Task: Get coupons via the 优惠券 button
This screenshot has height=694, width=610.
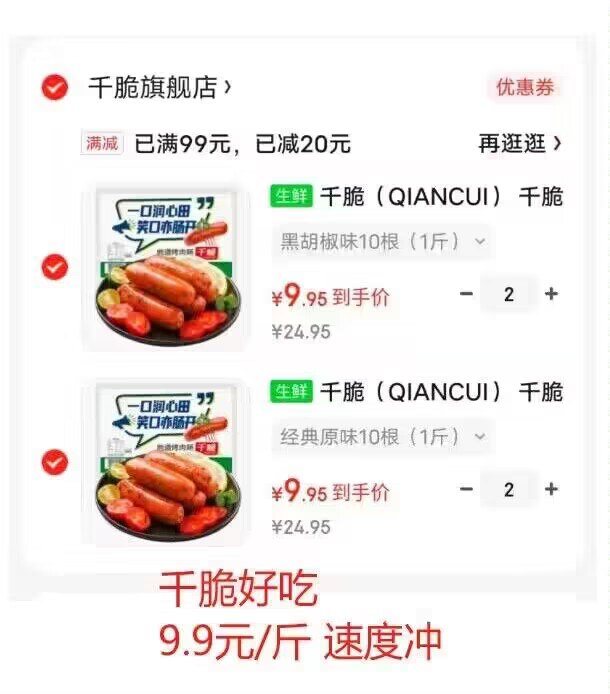Action: (x=524, y=88)
